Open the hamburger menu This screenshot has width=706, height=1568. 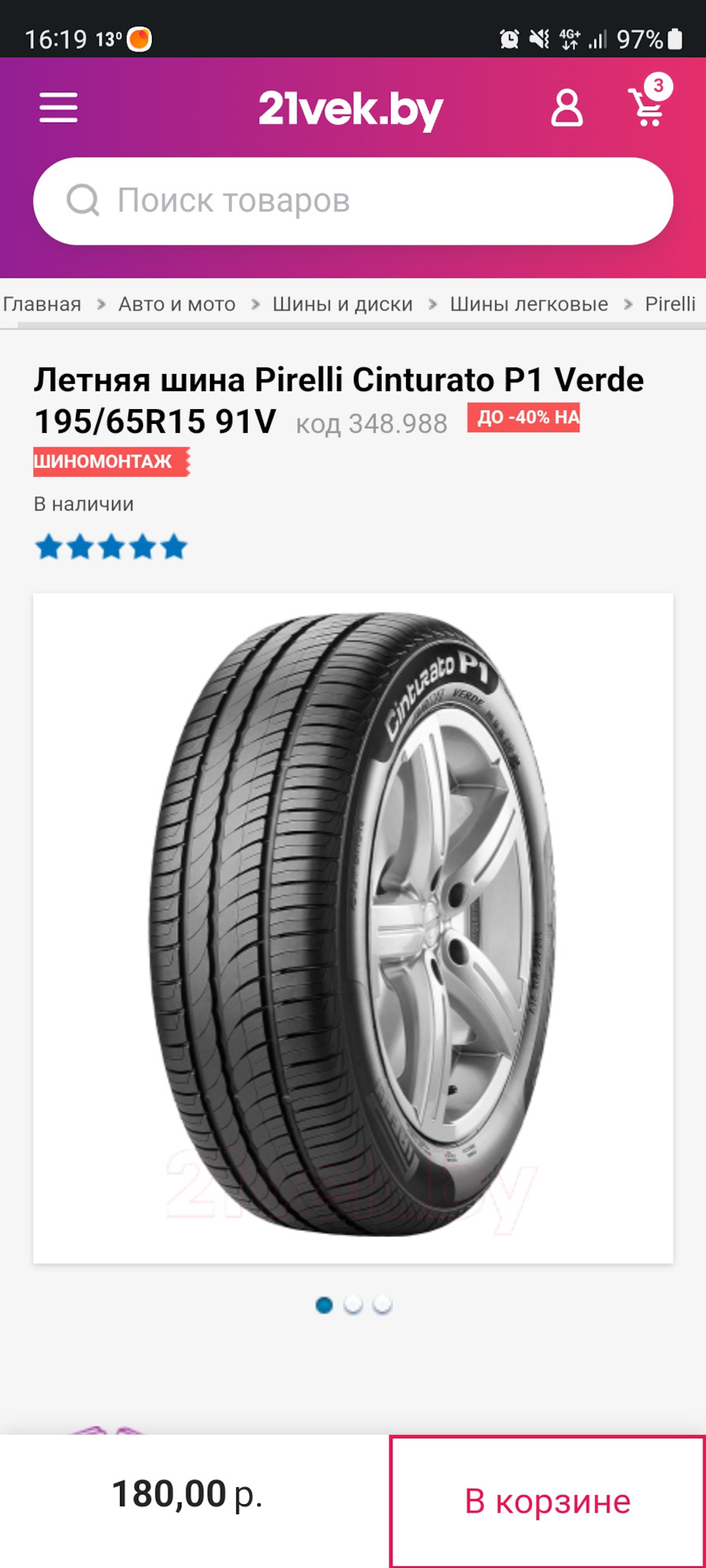(58, 108)
